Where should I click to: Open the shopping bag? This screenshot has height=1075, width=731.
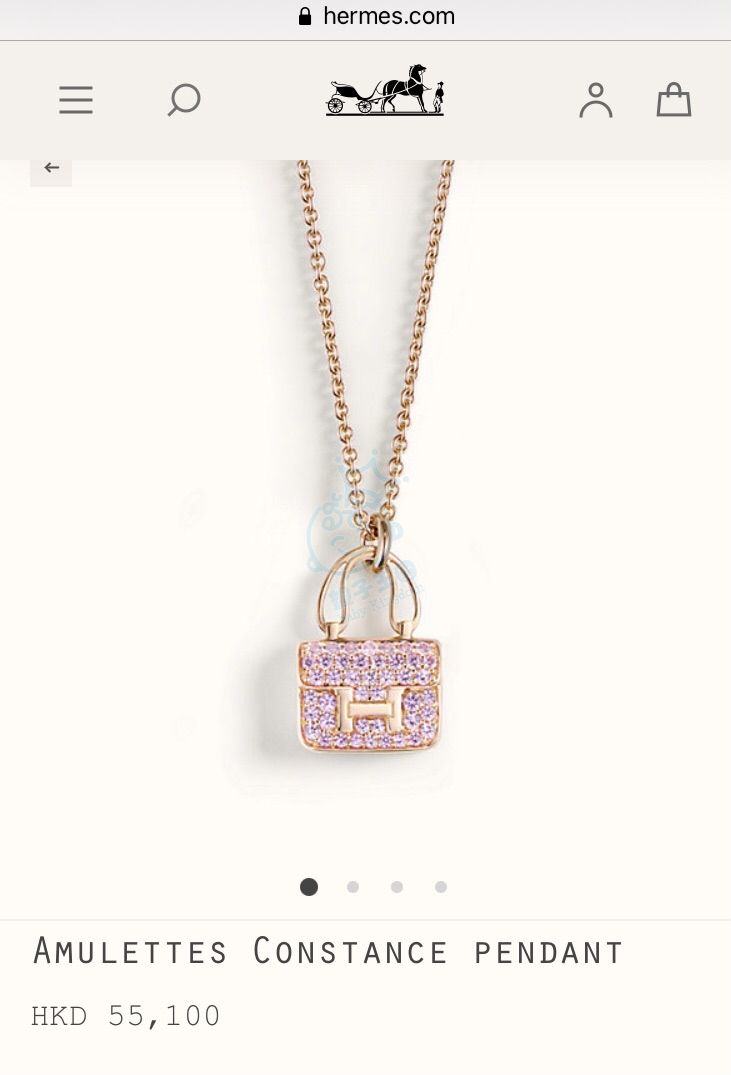tap(674, 100)
